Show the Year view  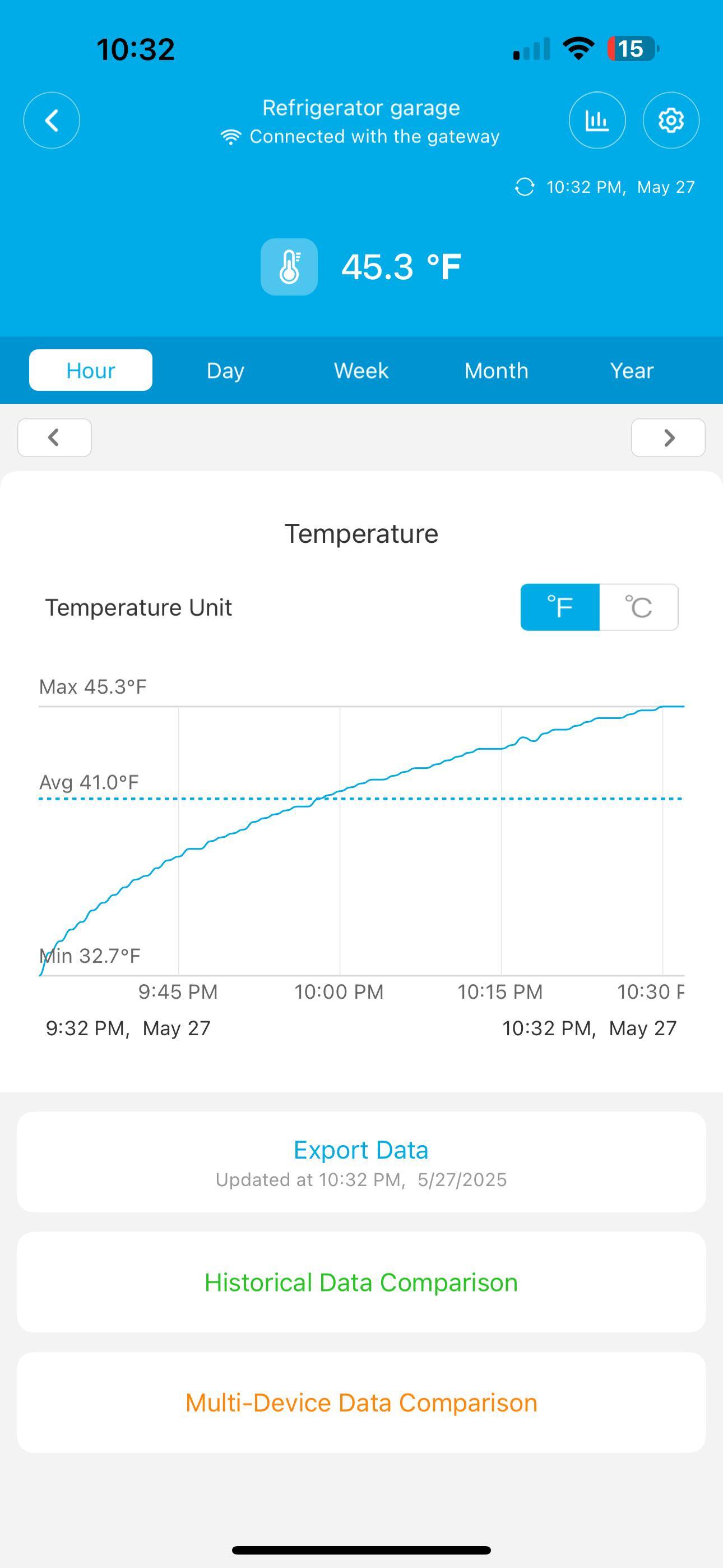click(632, 370)
